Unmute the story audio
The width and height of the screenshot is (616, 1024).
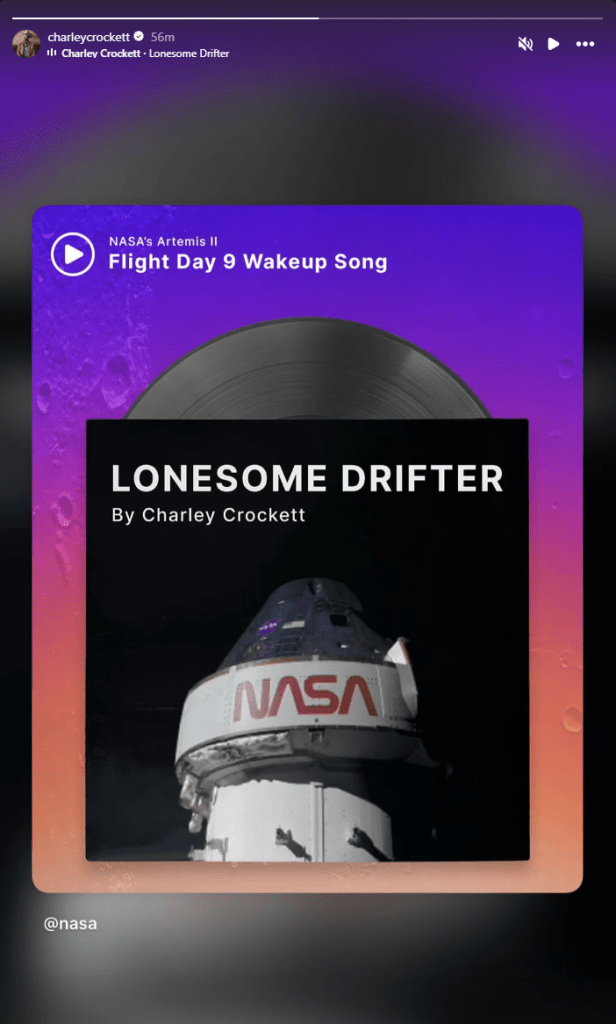click(525, 44)
